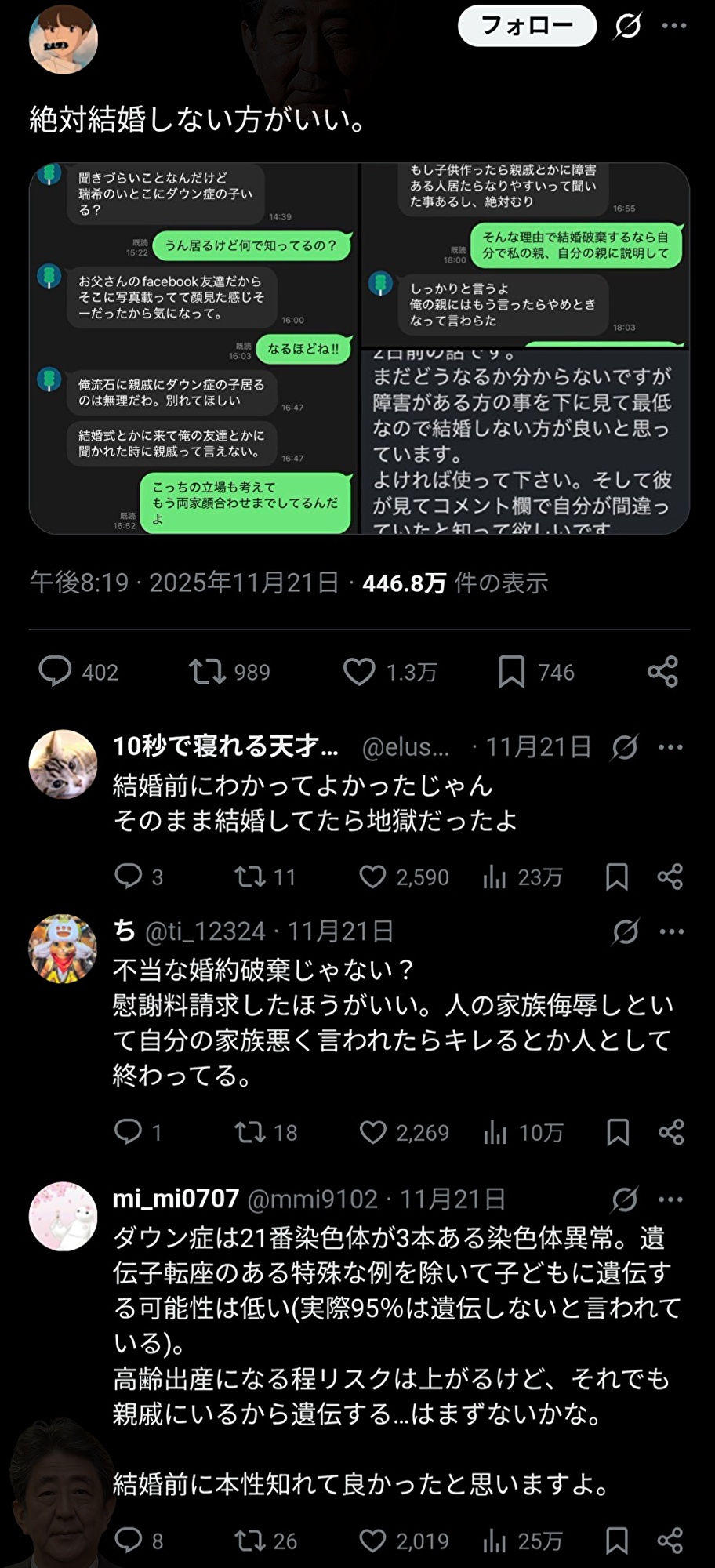715x1568 pixels.
Task: View the analytics of 10秒で寝れる天才's reply
Action: [495, 877]
